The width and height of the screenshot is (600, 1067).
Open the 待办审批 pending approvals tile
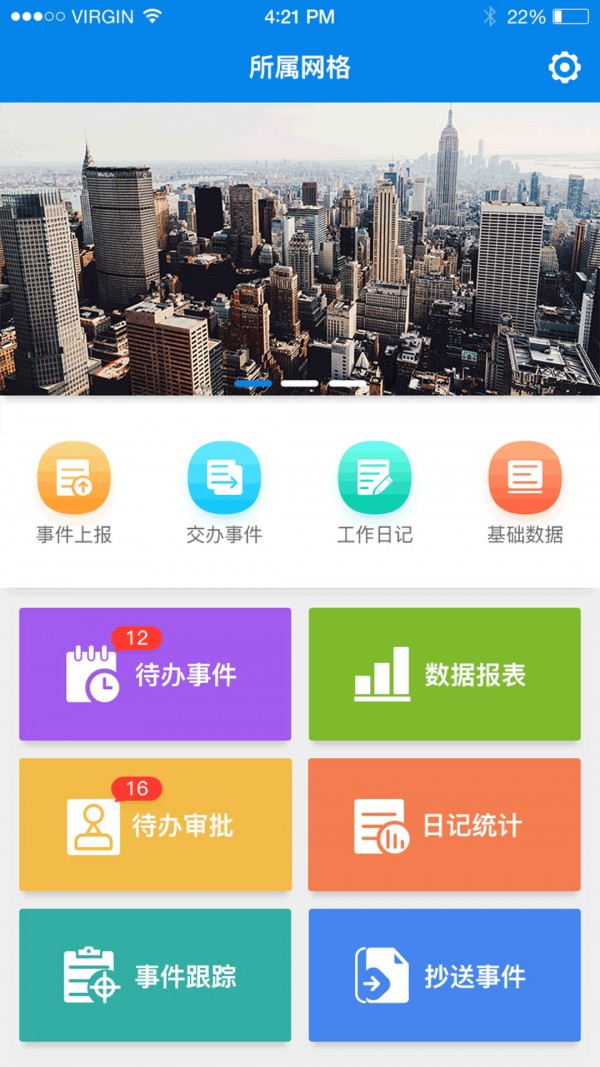click(155, 825)
